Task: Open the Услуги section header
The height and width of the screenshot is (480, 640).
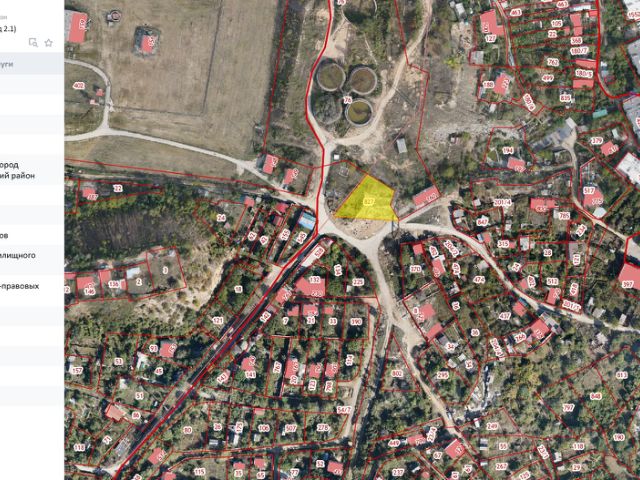Action: point(30,62)
